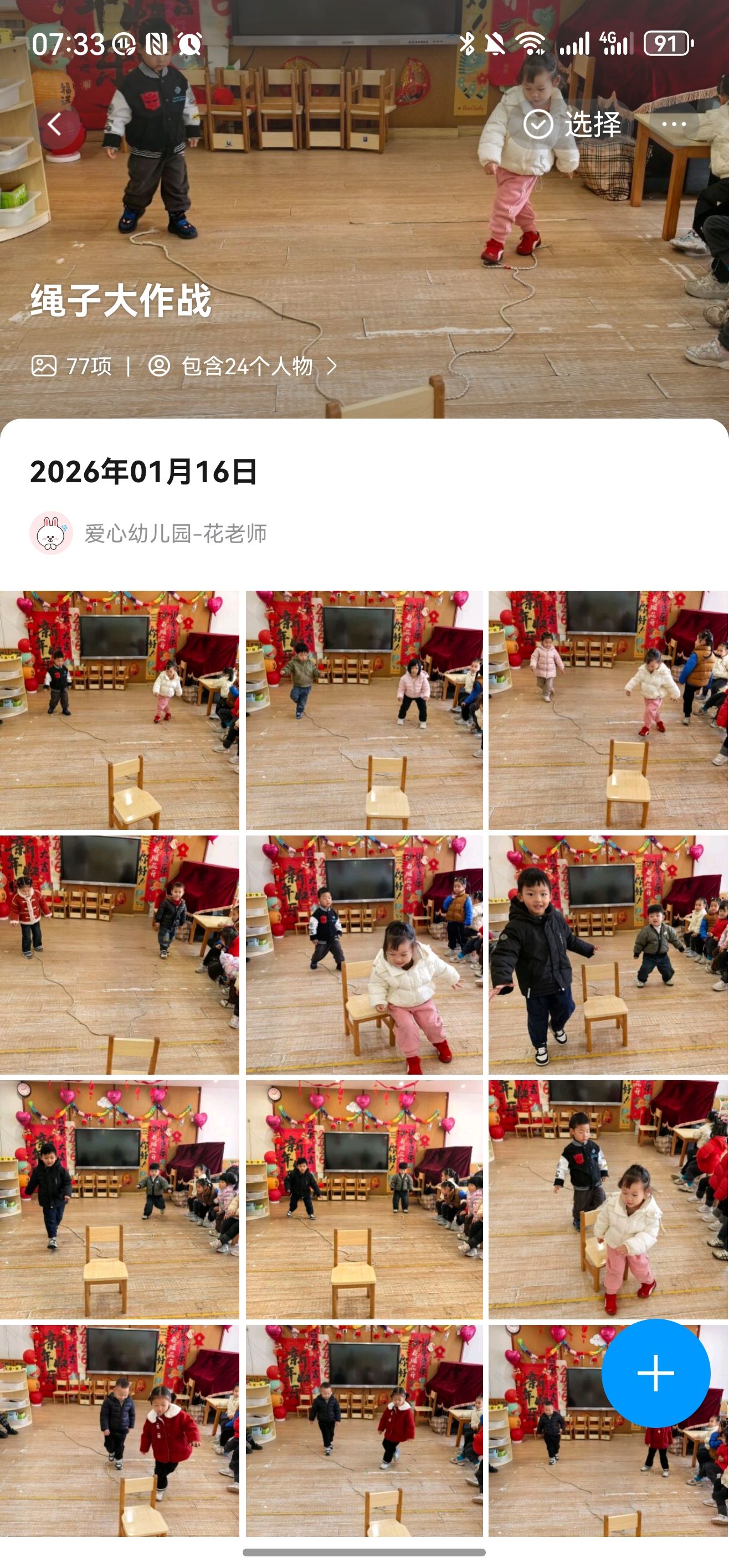Open close-up photo of girl in red coat walking

pyautogui.click(x=119, y=1431)
